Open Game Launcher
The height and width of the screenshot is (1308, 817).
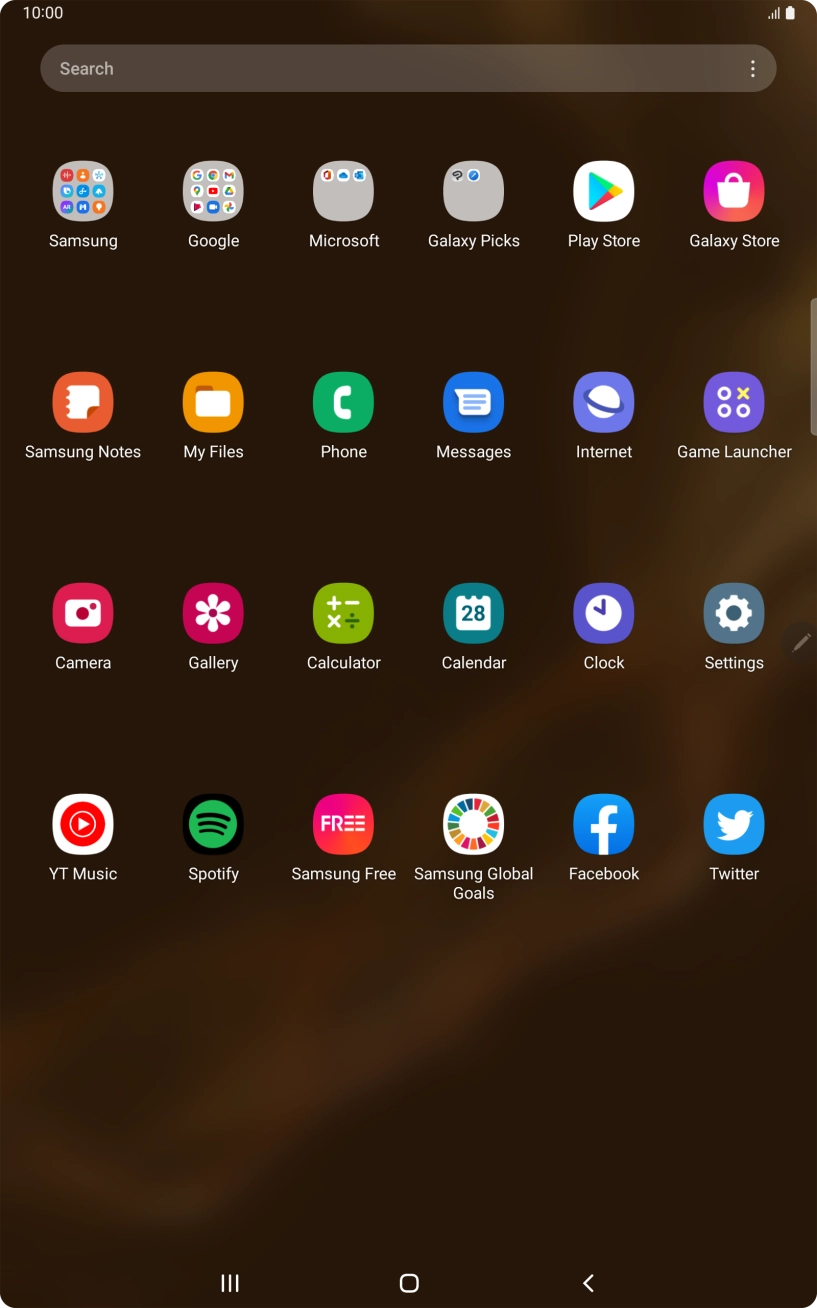734,402
